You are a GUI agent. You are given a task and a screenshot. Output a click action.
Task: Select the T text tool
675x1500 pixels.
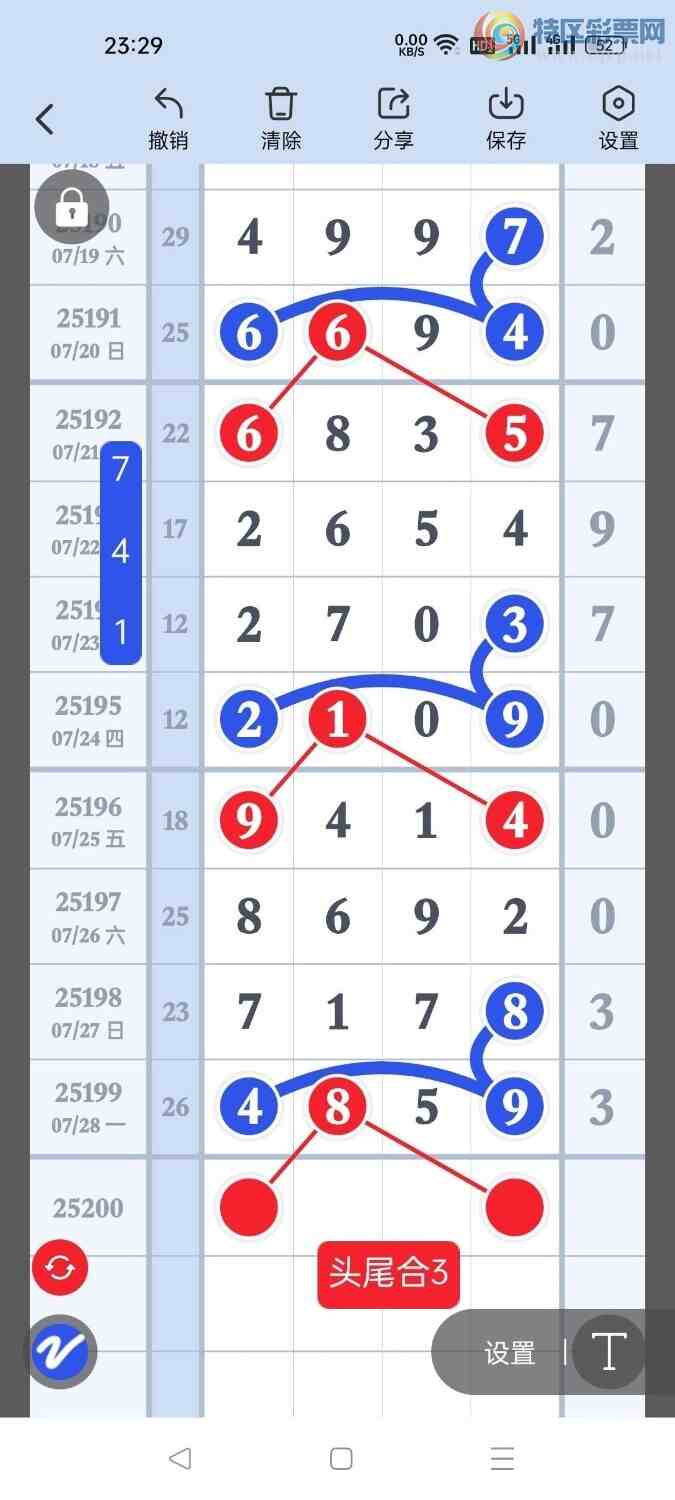(608, 1352)
